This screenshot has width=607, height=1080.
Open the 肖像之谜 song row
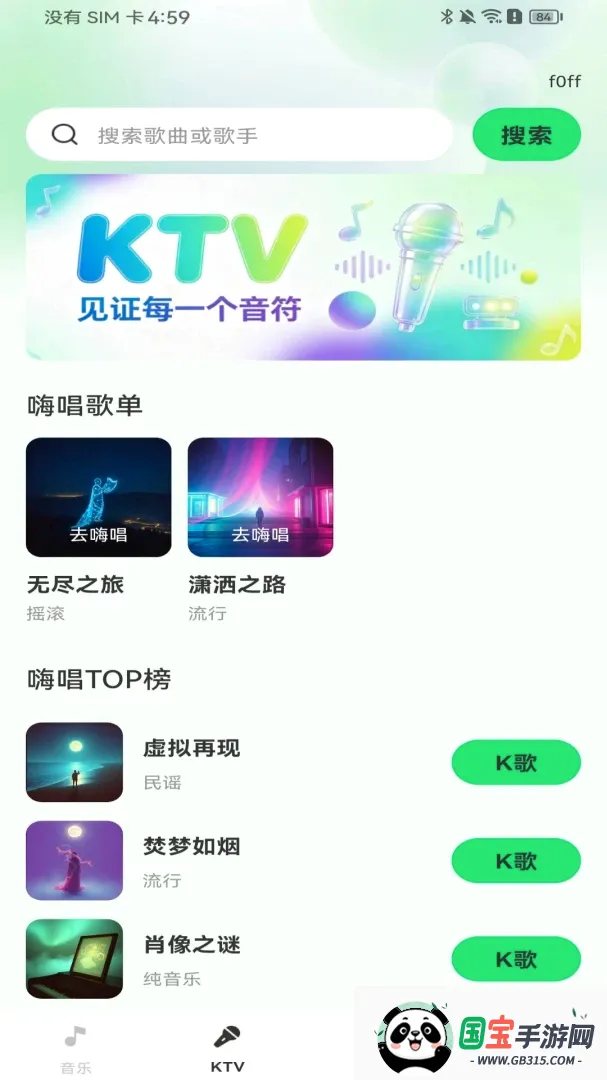coord(303,959)
